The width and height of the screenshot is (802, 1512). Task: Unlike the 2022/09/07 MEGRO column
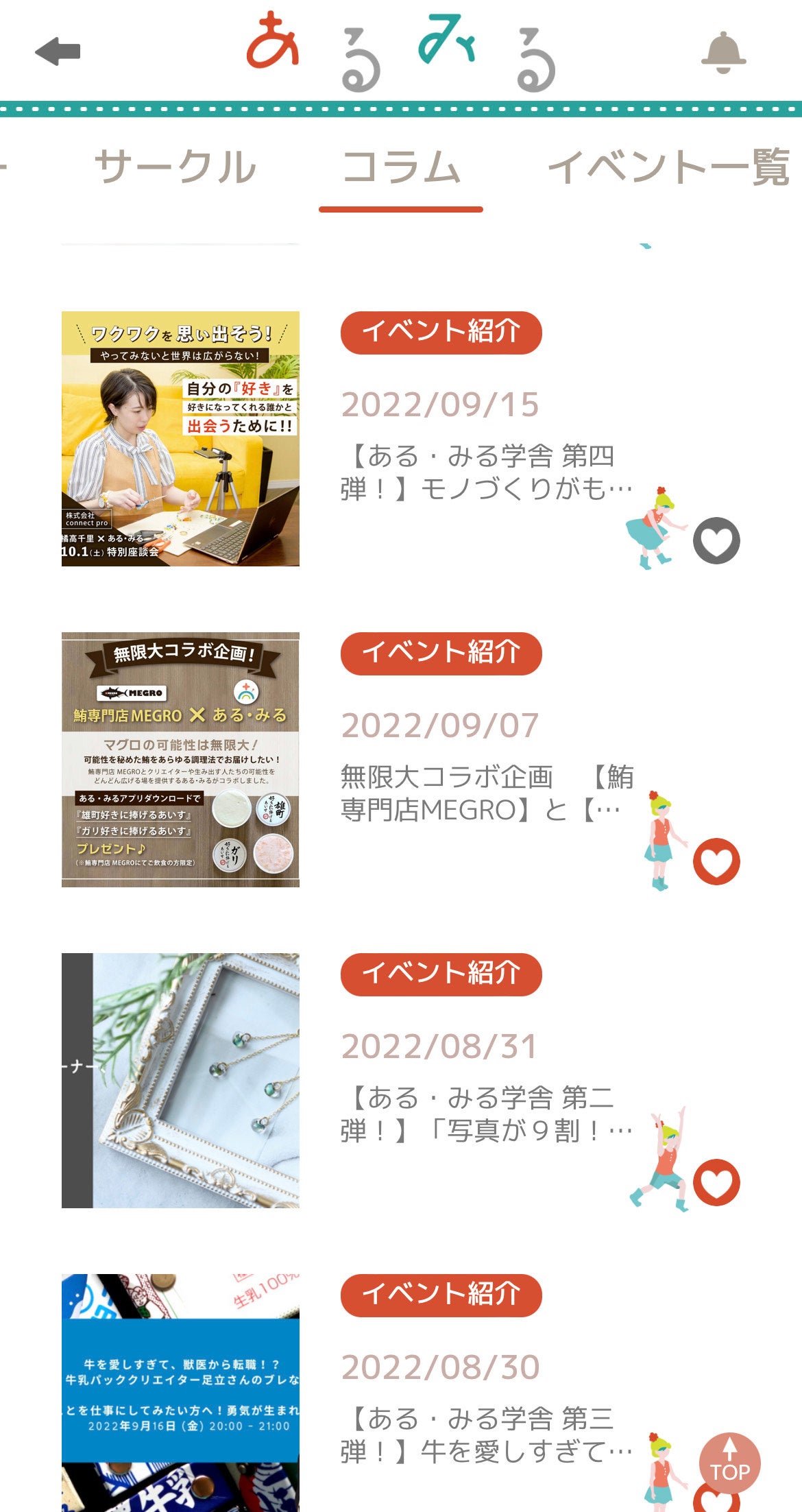pos(716,862)
